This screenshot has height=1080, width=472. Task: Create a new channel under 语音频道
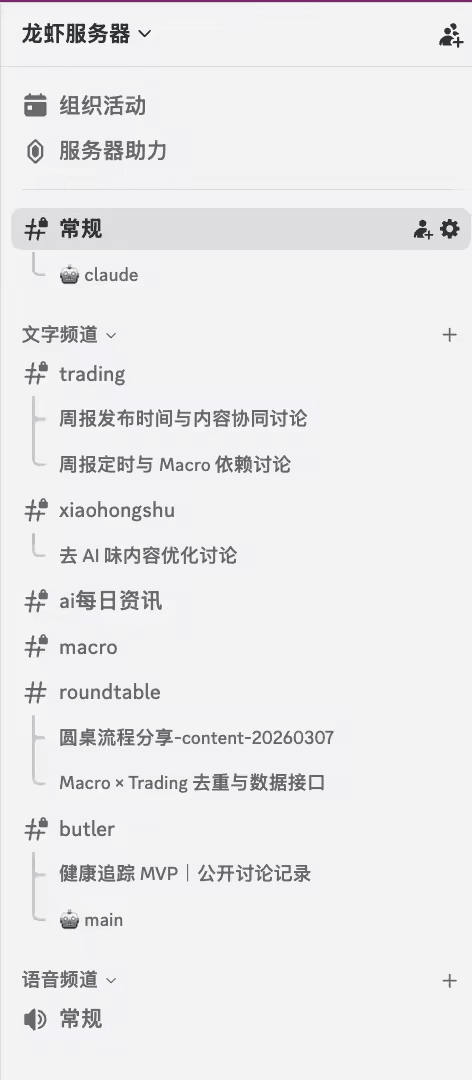coord(449,980)
